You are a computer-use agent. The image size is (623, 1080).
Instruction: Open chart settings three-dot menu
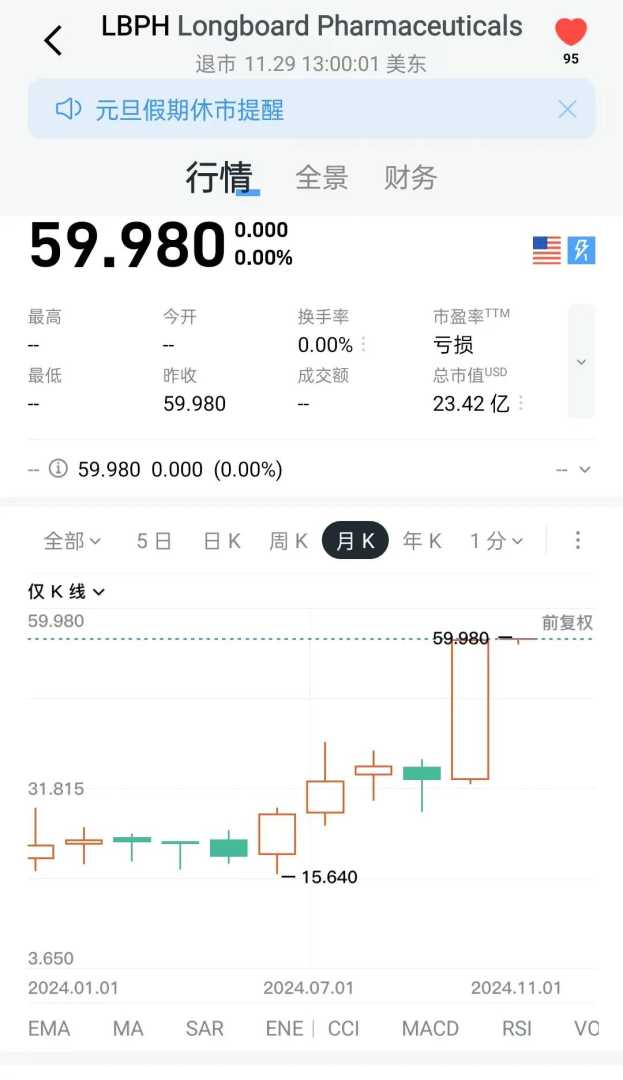[x=578, y=541]
